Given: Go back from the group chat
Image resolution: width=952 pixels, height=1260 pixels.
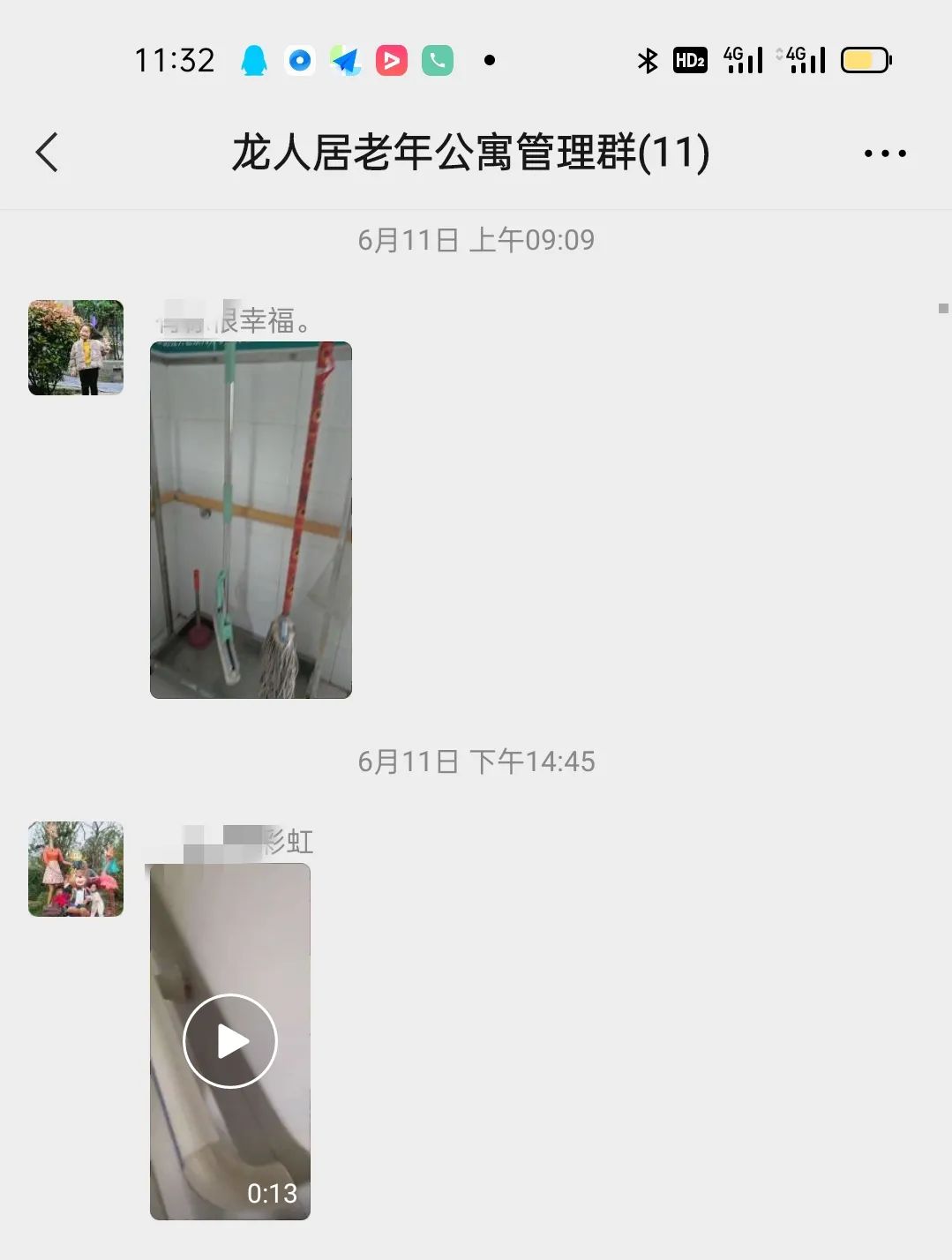Looking at the screenshot, I should tap(48, 153).
